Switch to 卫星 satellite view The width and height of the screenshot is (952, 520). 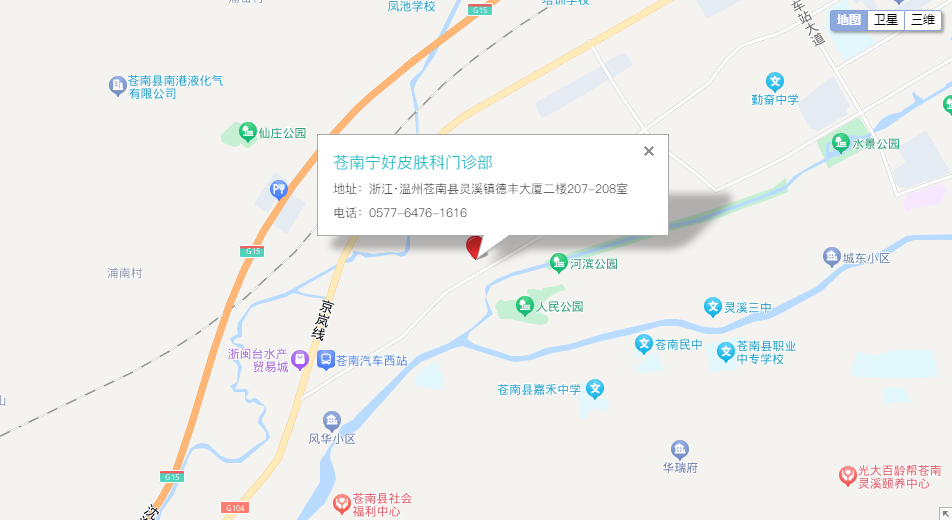(886, 20)
